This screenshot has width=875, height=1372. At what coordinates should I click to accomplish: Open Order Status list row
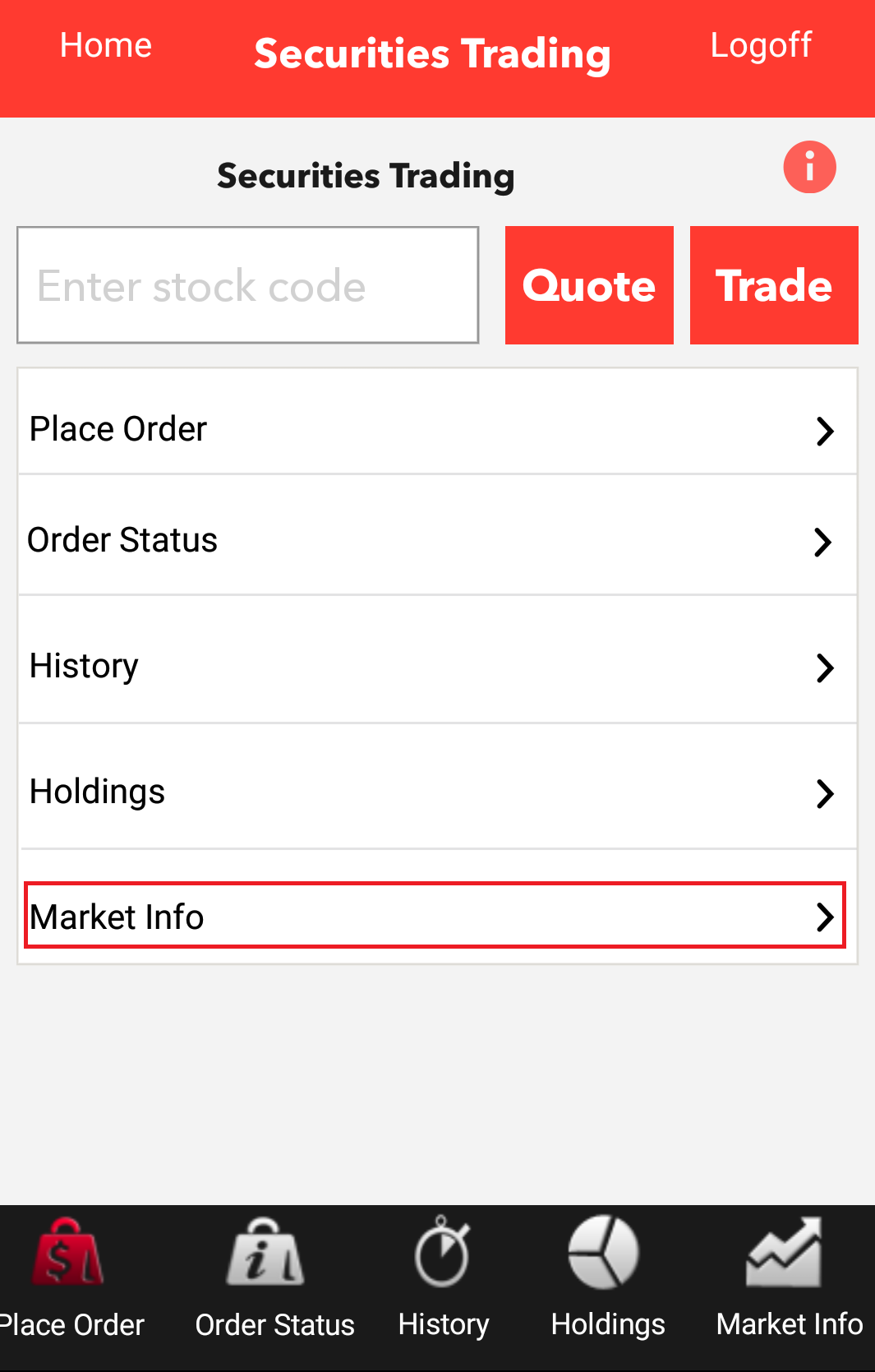pyautogui.click(x=437, y=540)
